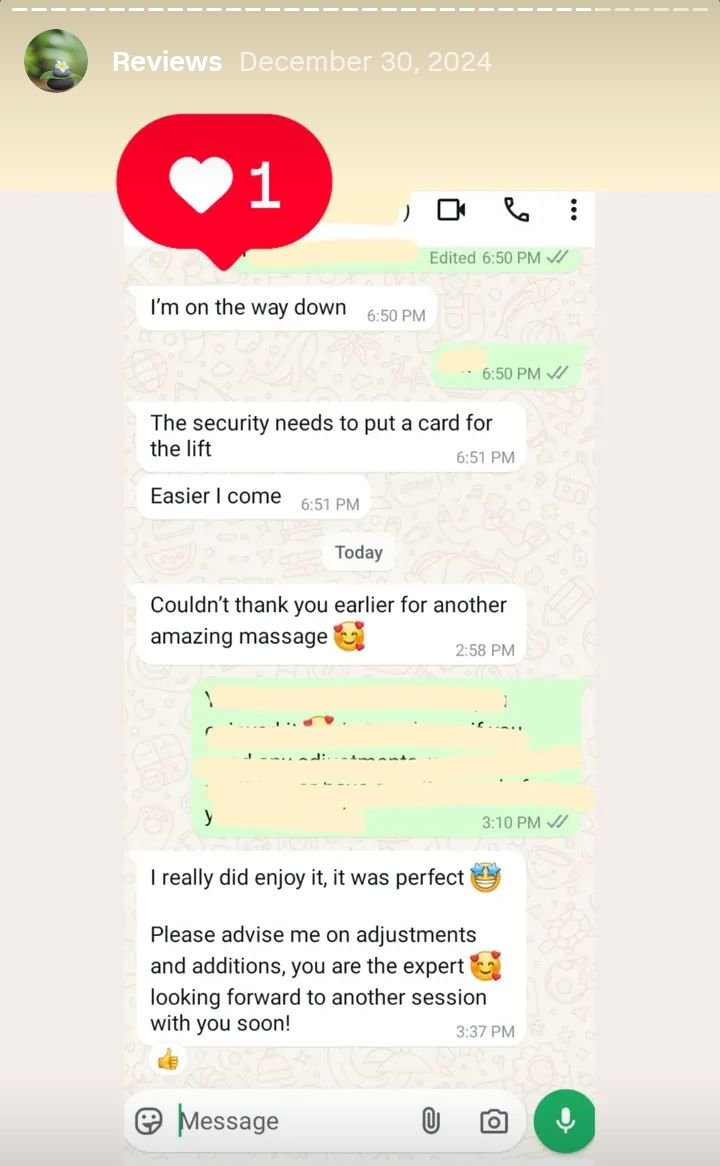Screen dimensions: 720x1166
Task: Tap the Reviews highlight title
Action: 167,62
